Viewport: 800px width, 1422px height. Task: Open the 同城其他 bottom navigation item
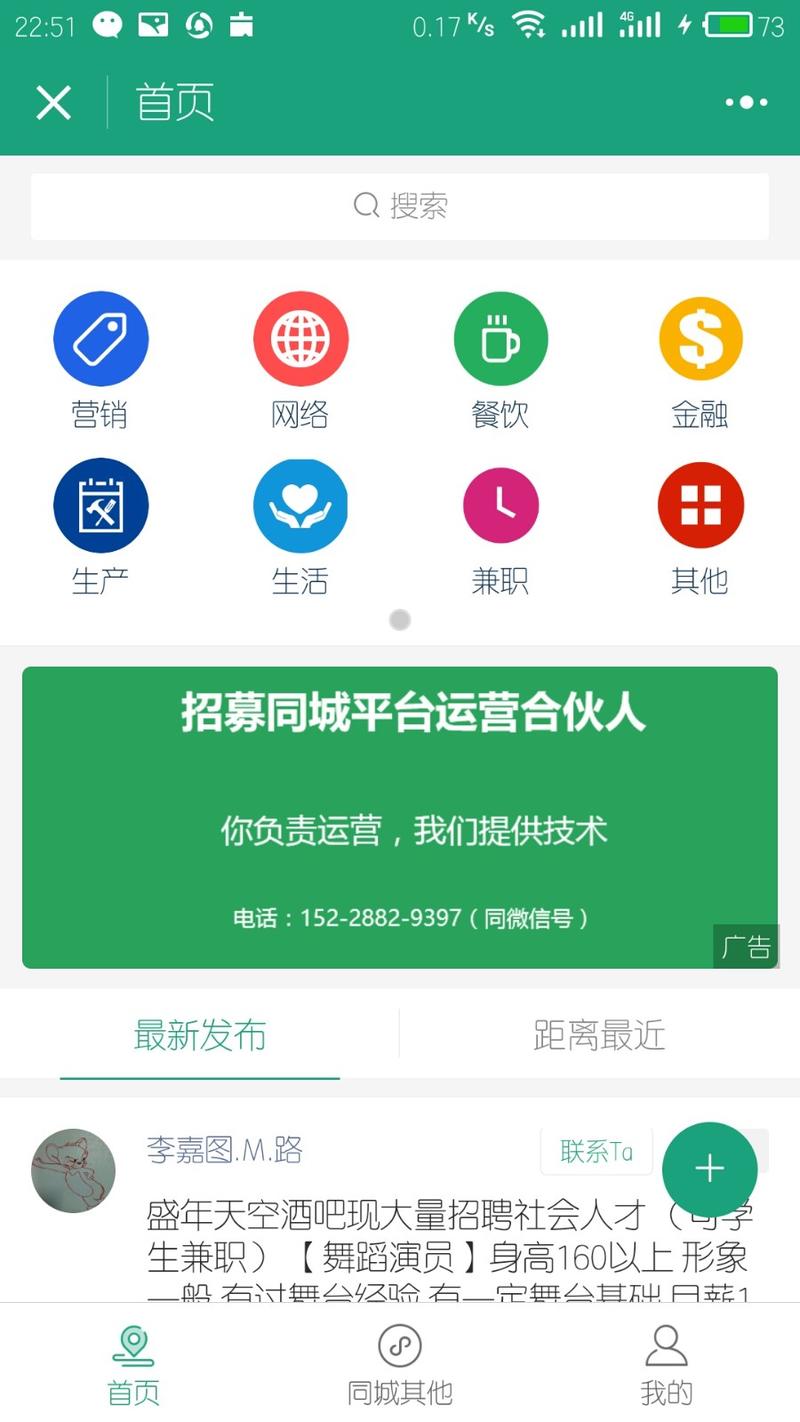pyautogui.click(x=400, y=1362)
